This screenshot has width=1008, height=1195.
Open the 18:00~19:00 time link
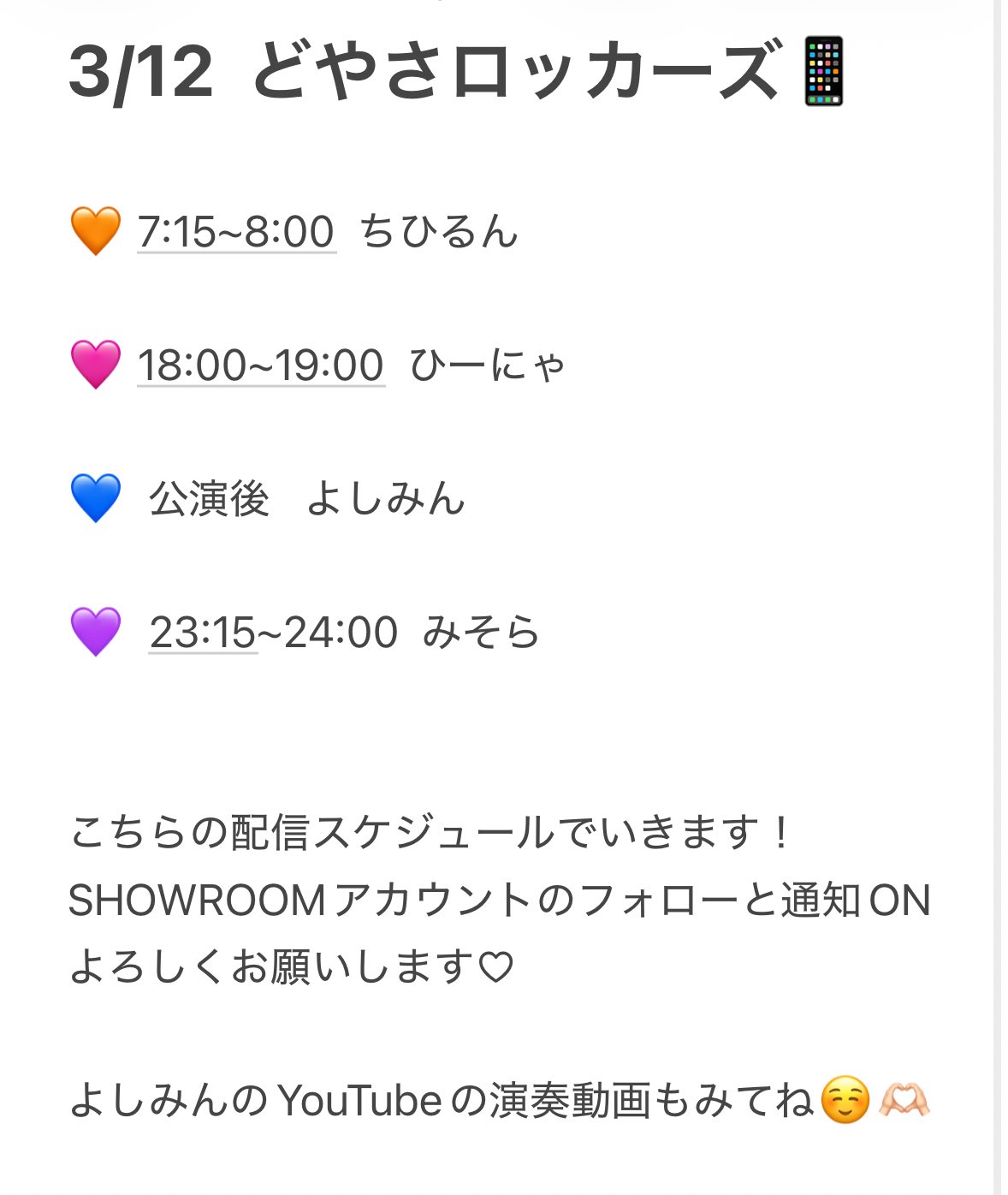[x=260, y=366]
